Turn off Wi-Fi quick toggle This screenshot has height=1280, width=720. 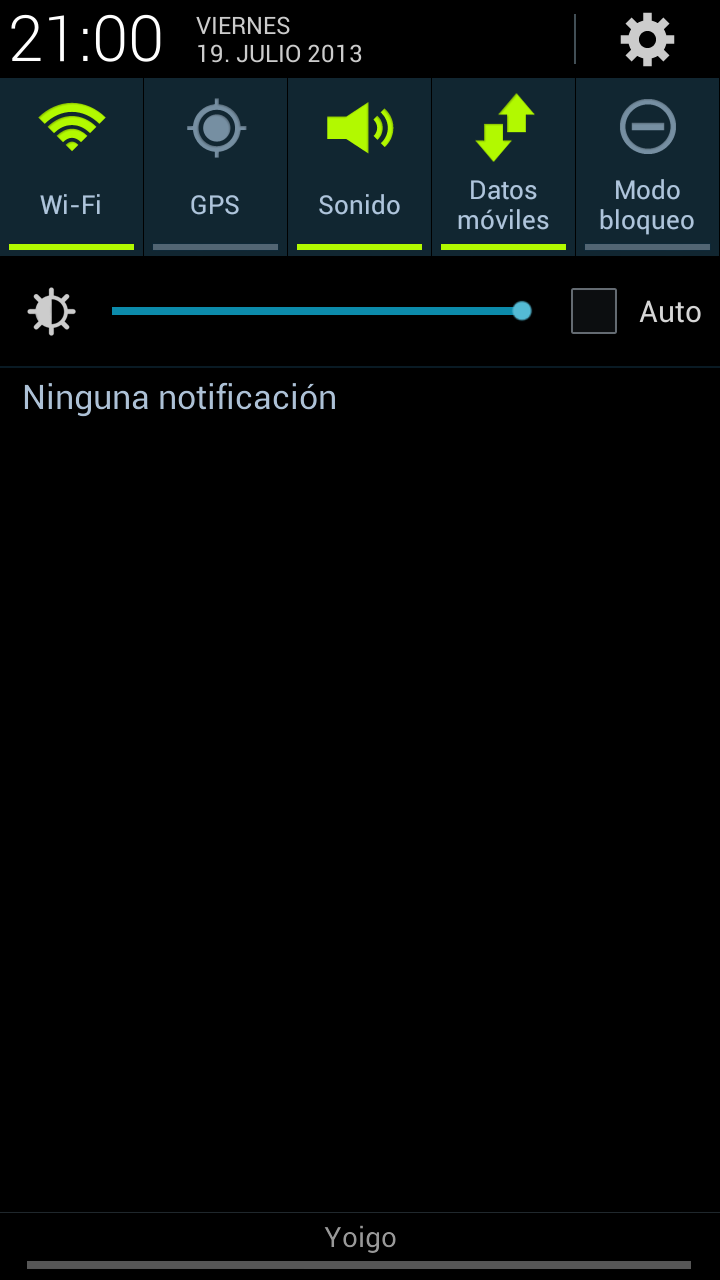(x=71, y=165)
